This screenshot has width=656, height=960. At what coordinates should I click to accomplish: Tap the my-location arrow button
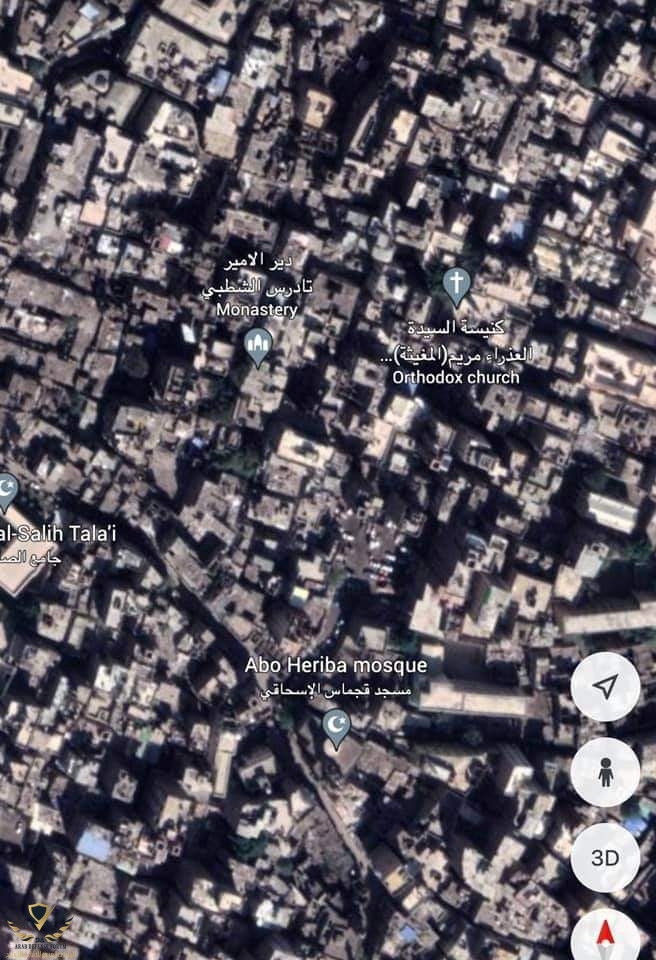pos(605,686)
